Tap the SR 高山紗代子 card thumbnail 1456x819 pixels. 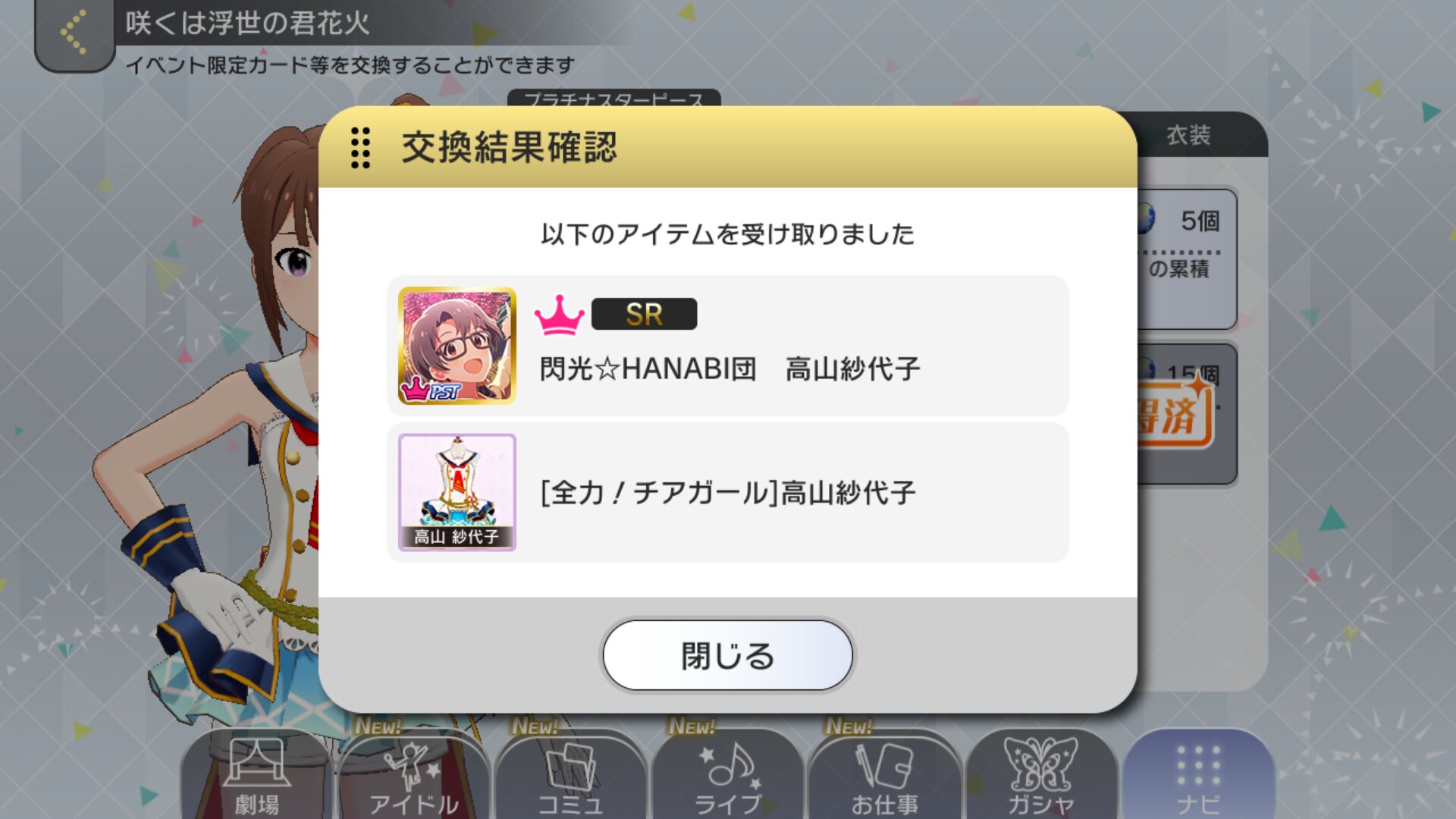point(457,346)
